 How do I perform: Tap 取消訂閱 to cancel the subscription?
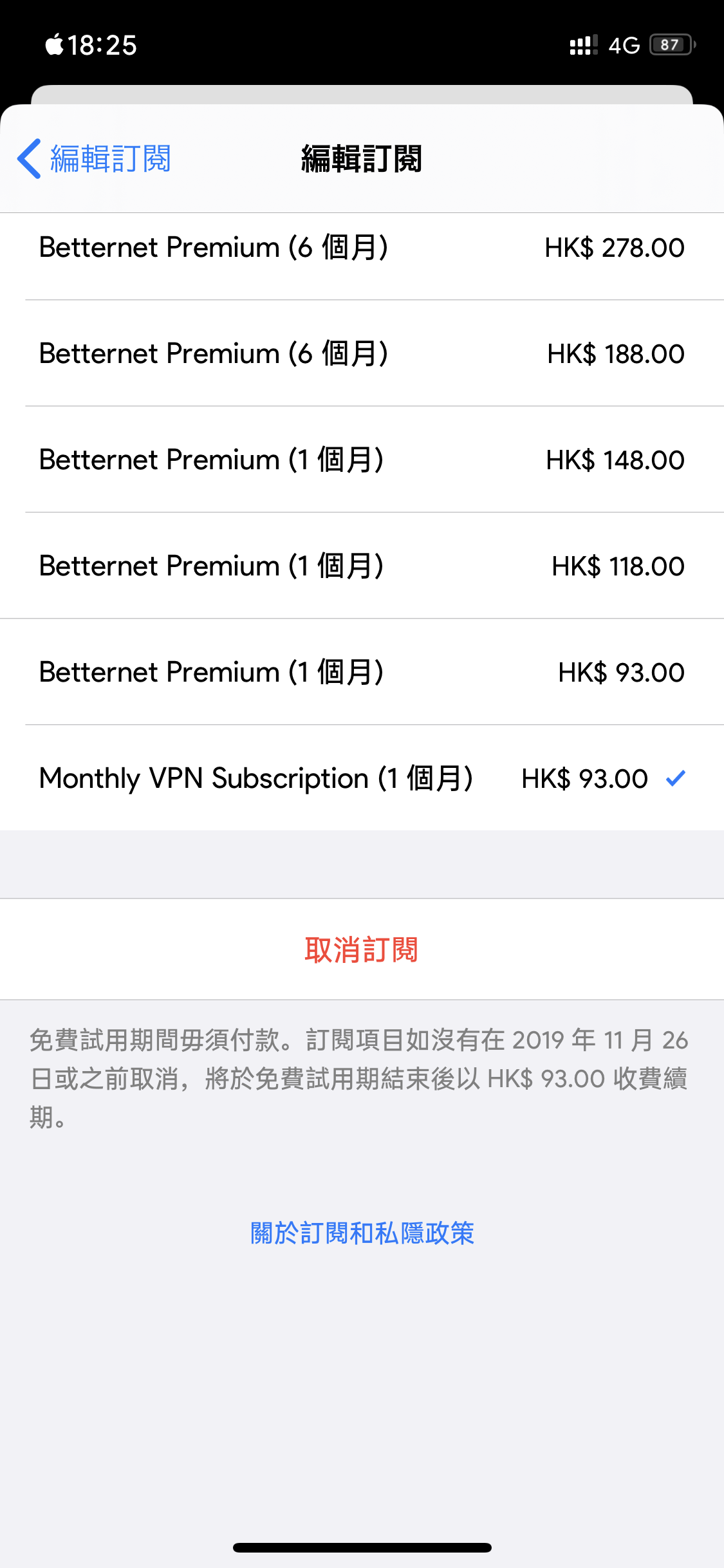pos(362,949)
